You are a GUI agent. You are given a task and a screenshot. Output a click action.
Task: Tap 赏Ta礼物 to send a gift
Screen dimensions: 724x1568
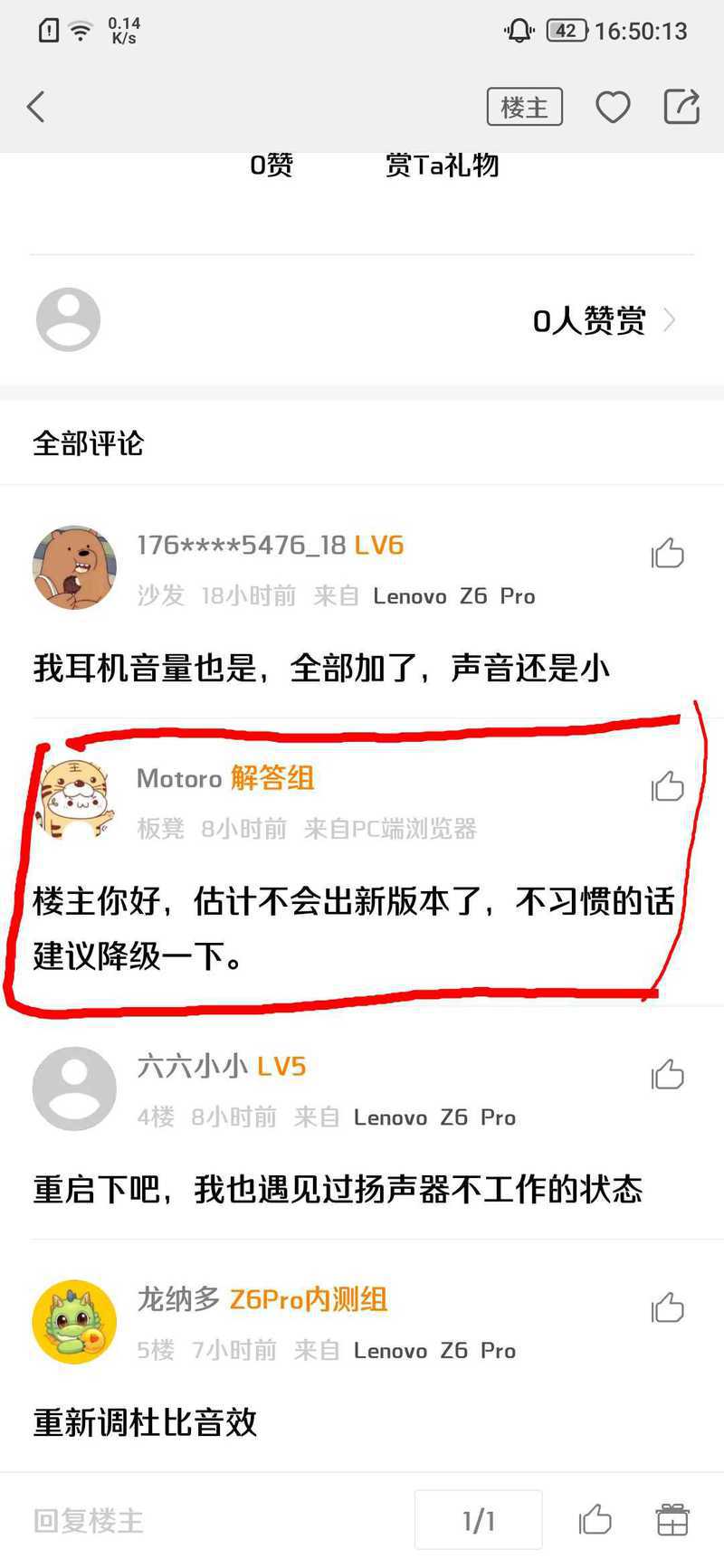(x=442, y=165)
